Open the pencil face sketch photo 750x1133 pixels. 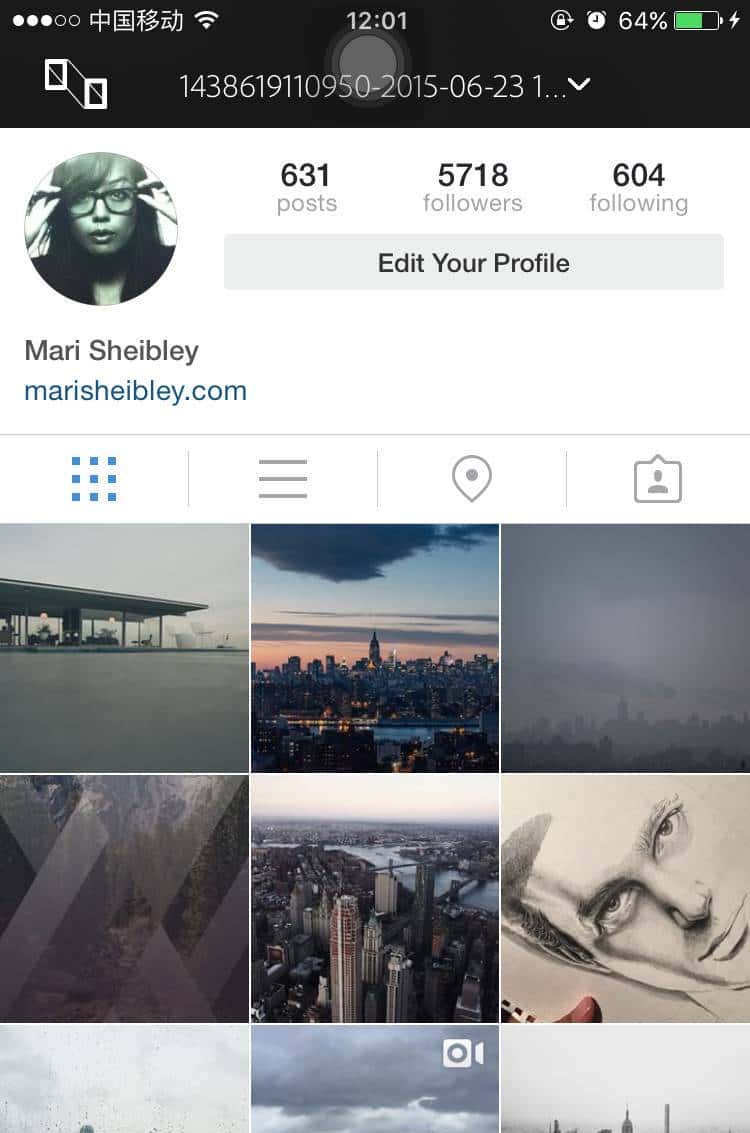click(625, 898)
